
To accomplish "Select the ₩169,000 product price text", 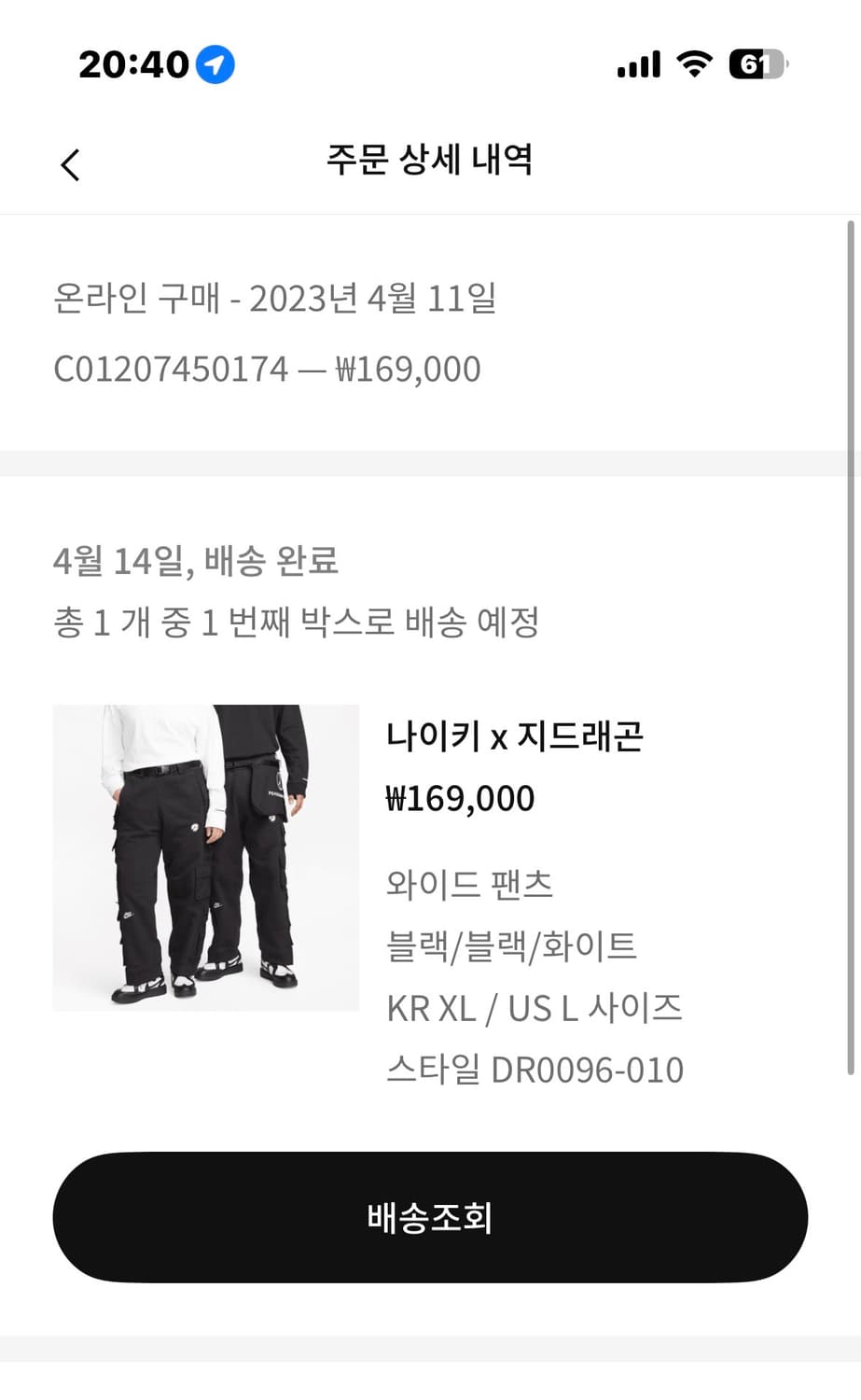I will coord(461,798).
